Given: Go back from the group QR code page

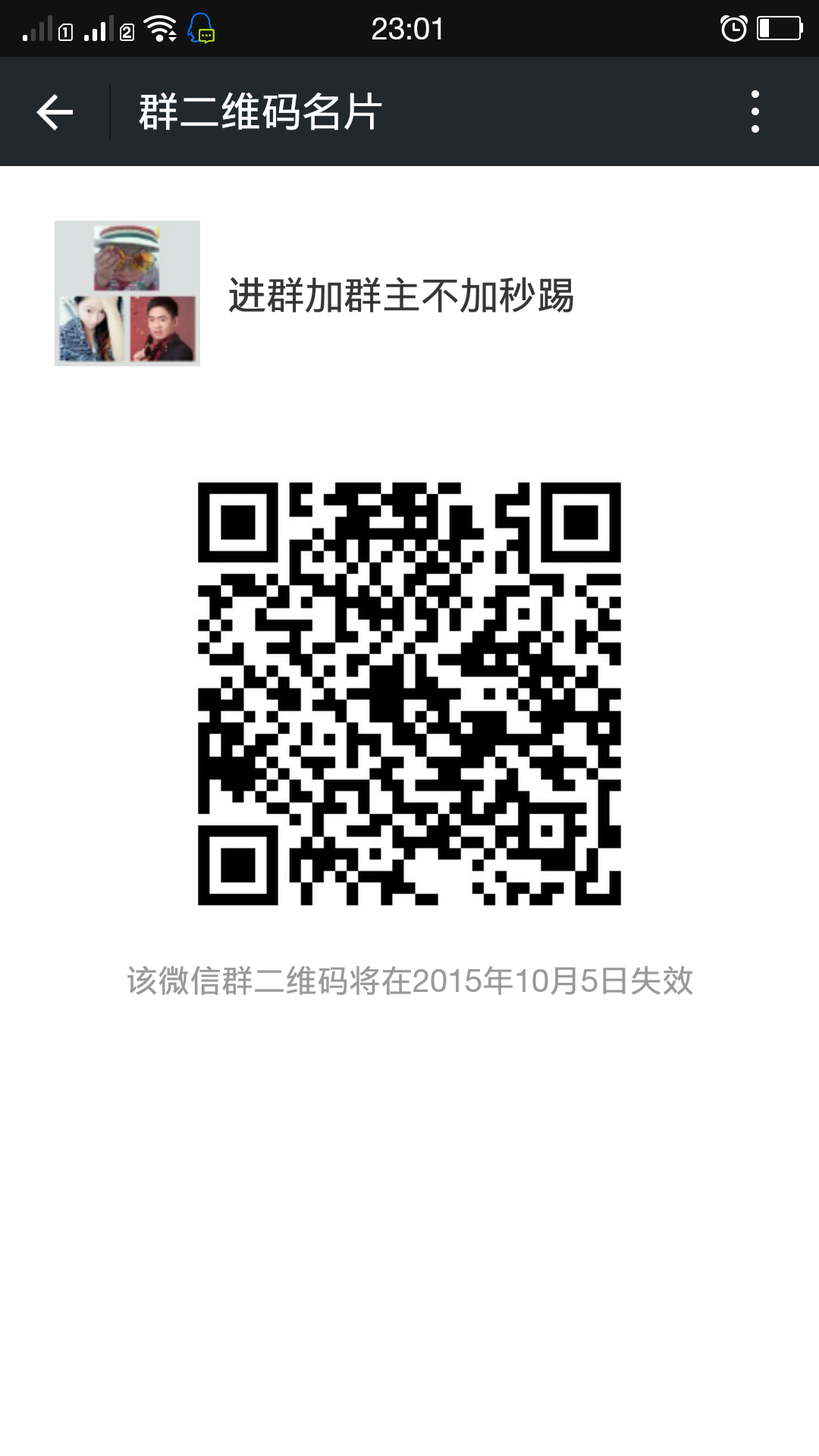Looking at the screenshot, I should click(55, 112).
